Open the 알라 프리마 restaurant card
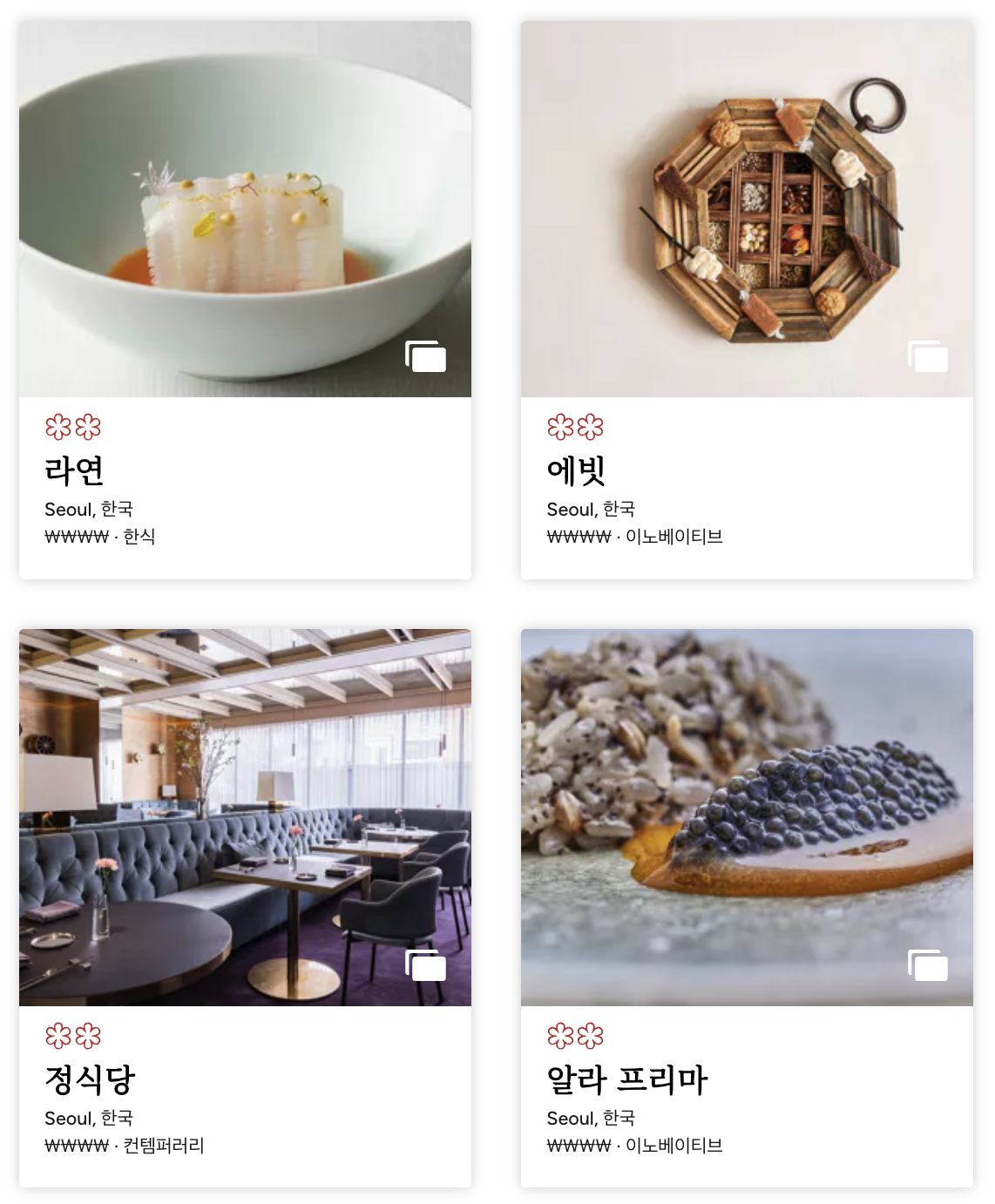Image resolution: width=995 pixels, height=1204 pixels. click(x=626, y=1080)
